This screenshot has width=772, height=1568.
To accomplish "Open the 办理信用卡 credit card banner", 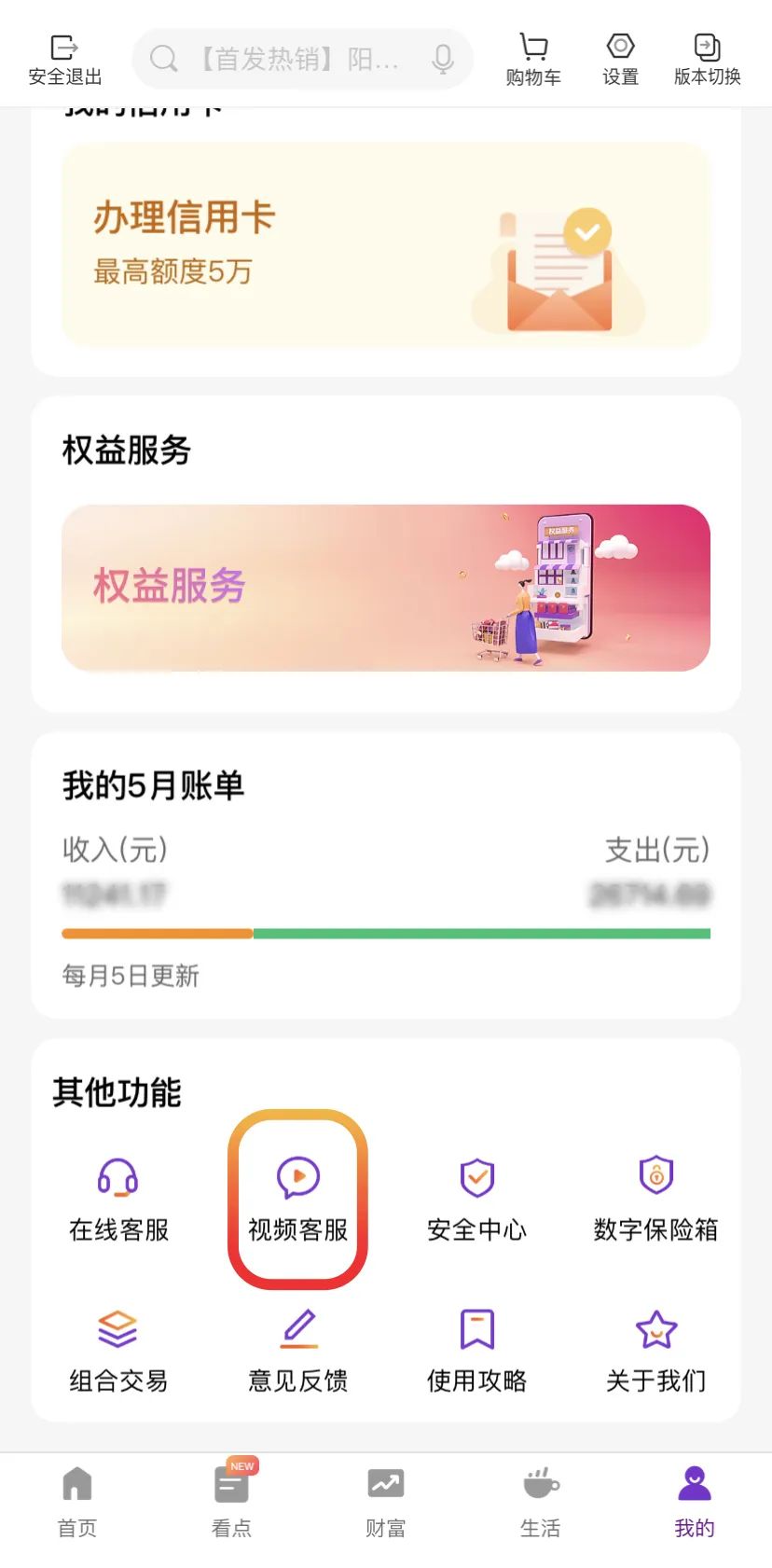I will pyautogui.click(x=386, y=245).
